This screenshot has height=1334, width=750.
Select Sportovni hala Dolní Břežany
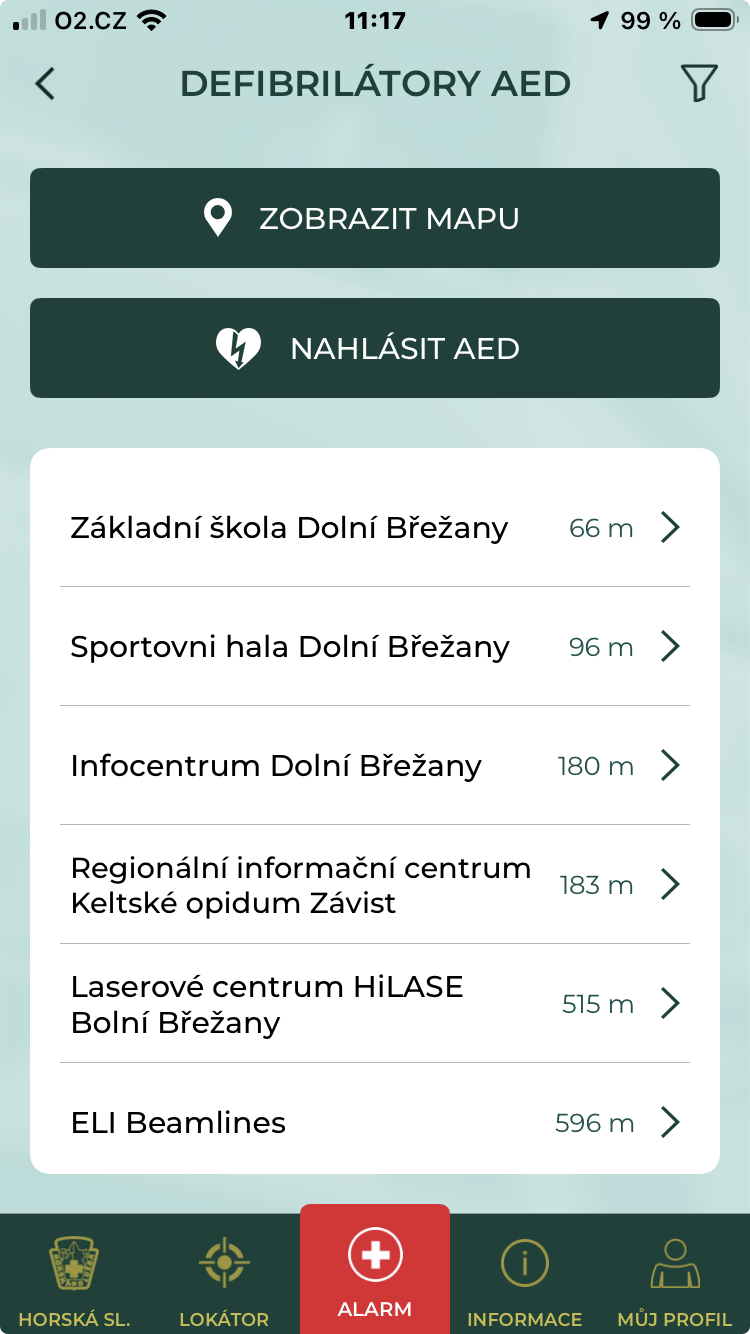(x=375, y=647)
